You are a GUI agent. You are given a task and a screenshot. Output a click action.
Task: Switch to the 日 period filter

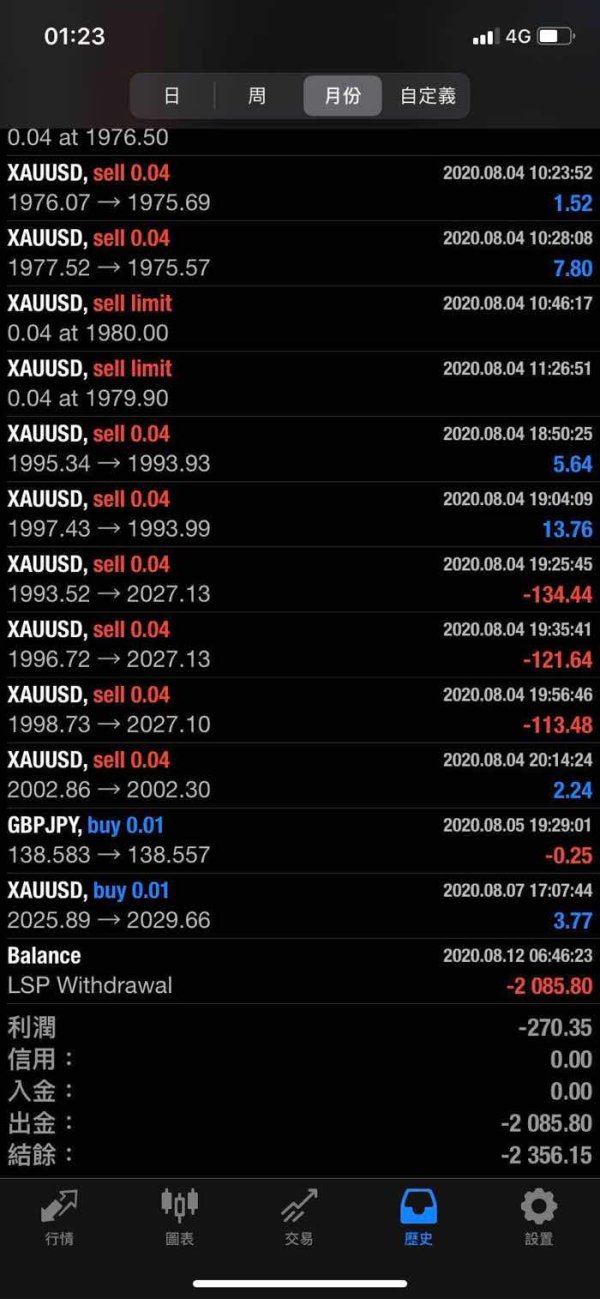pos(172,96)
